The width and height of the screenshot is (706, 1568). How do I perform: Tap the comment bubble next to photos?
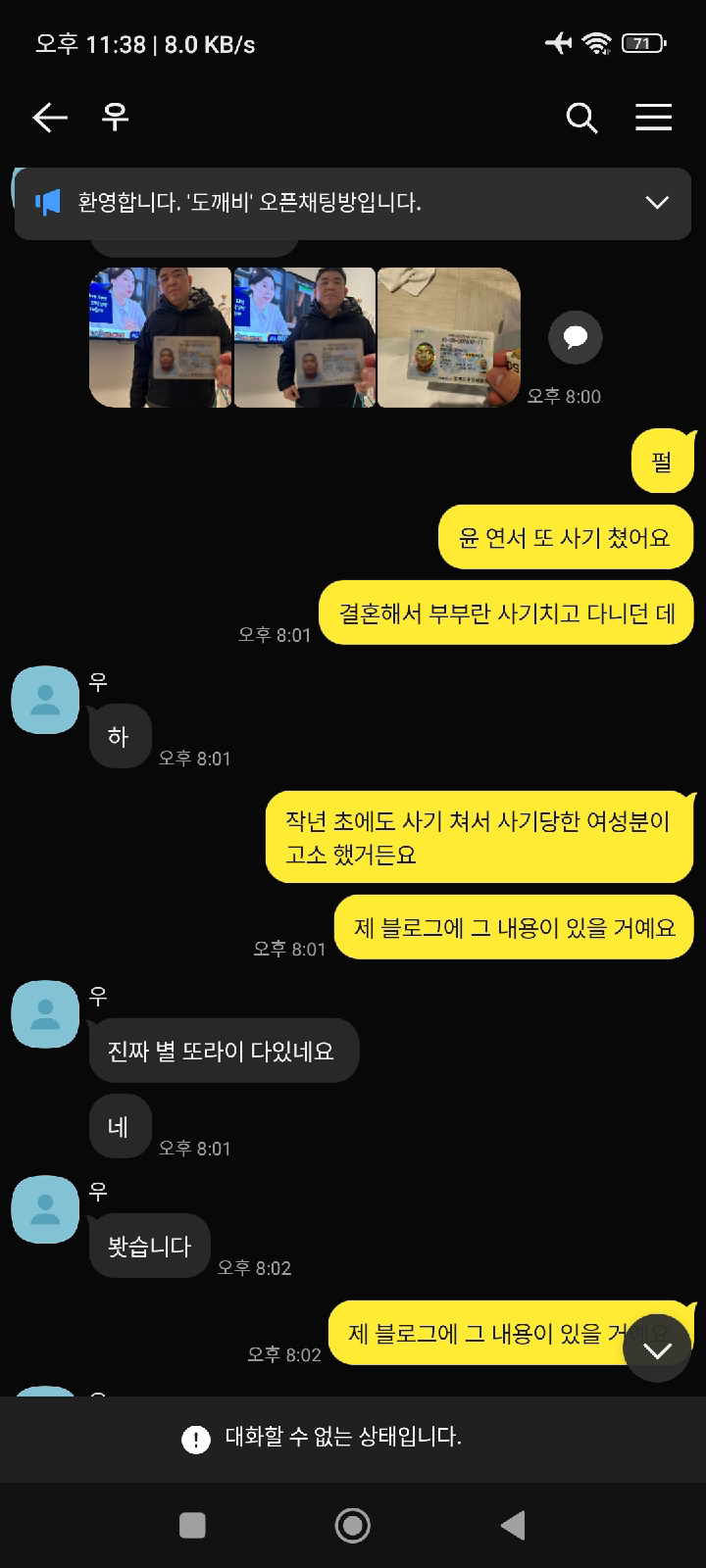pos(576,338)
